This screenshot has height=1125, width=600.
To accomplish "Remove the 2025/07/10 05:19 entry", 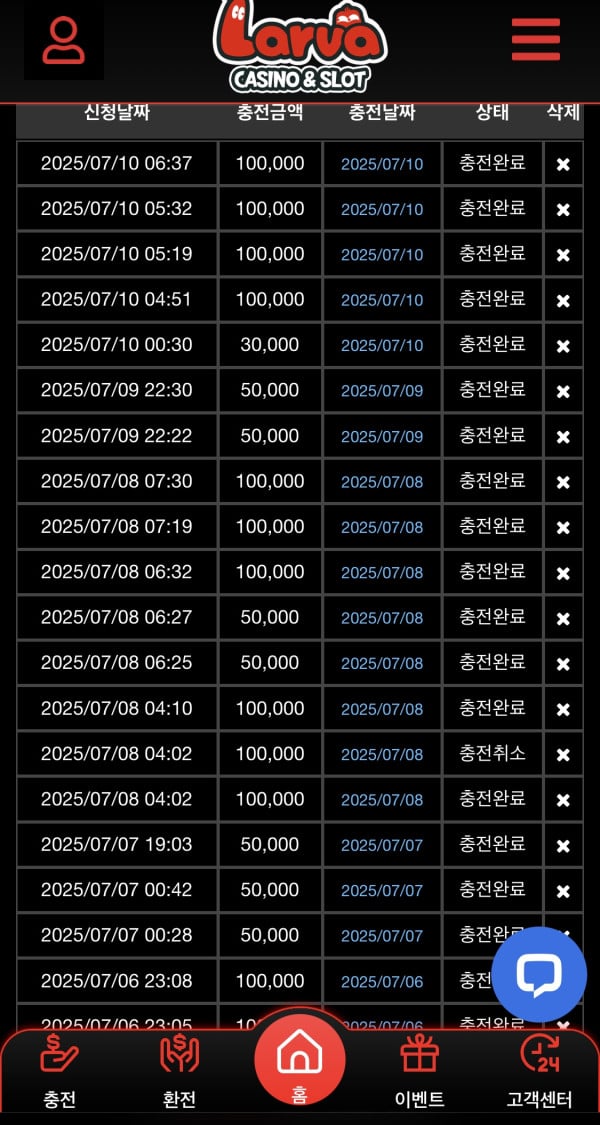I will [x=563, y=255].
